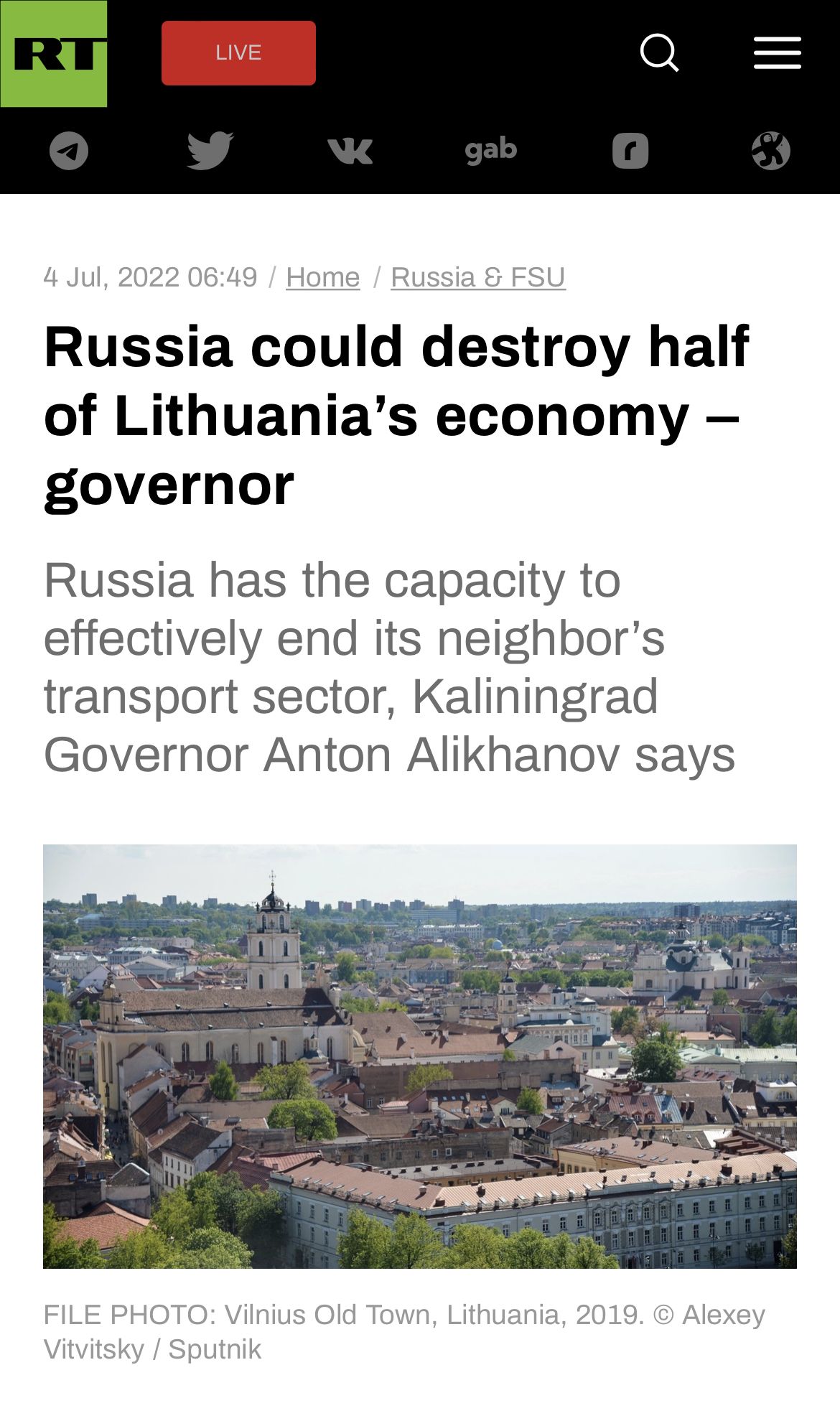Viewport: 840px width, 1416px height.
Task: Open the LIVE broadcast button
Action: click(238, 53)
